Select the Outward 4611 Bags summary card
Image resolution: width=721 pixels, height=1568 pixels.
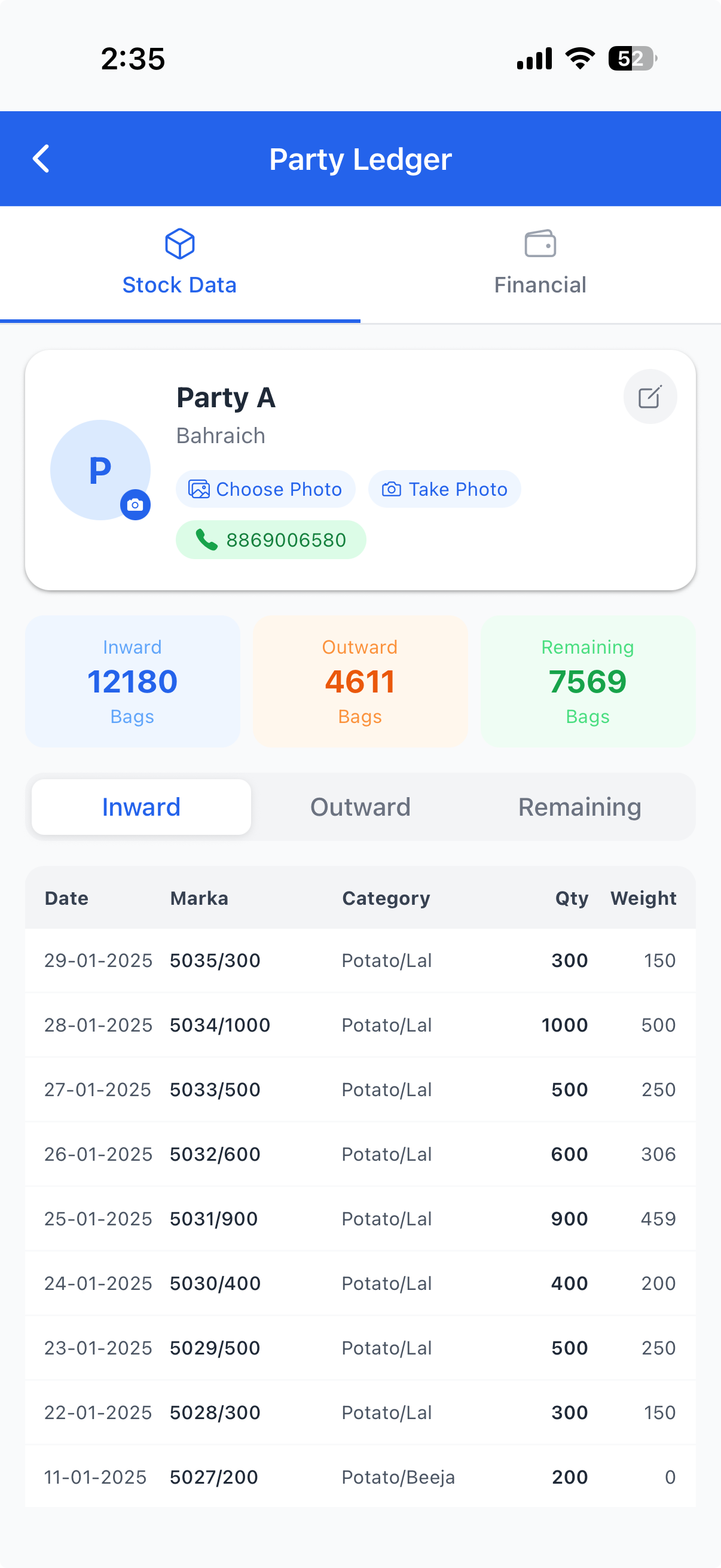(x=359, y=681)
